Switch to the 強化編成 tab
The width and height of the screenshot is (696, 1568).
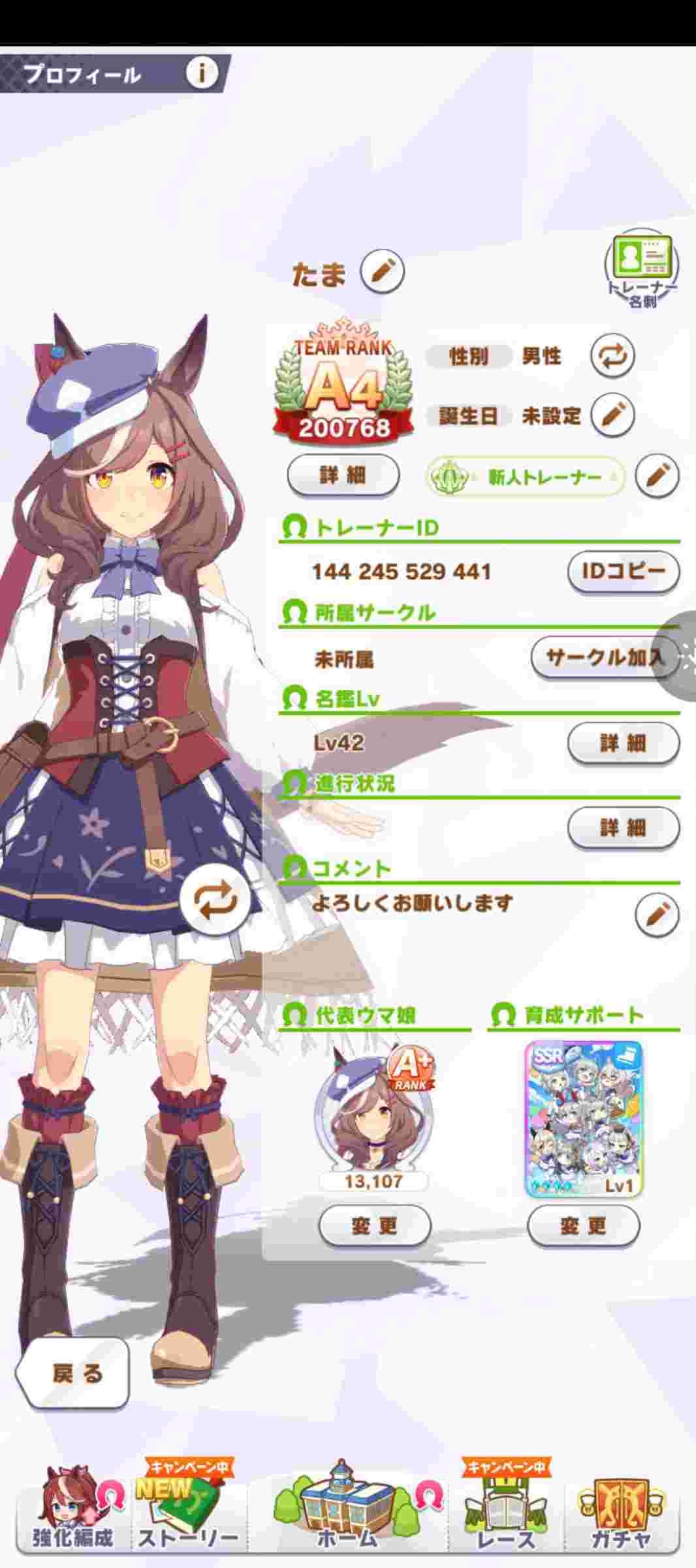pos(74,1511)
